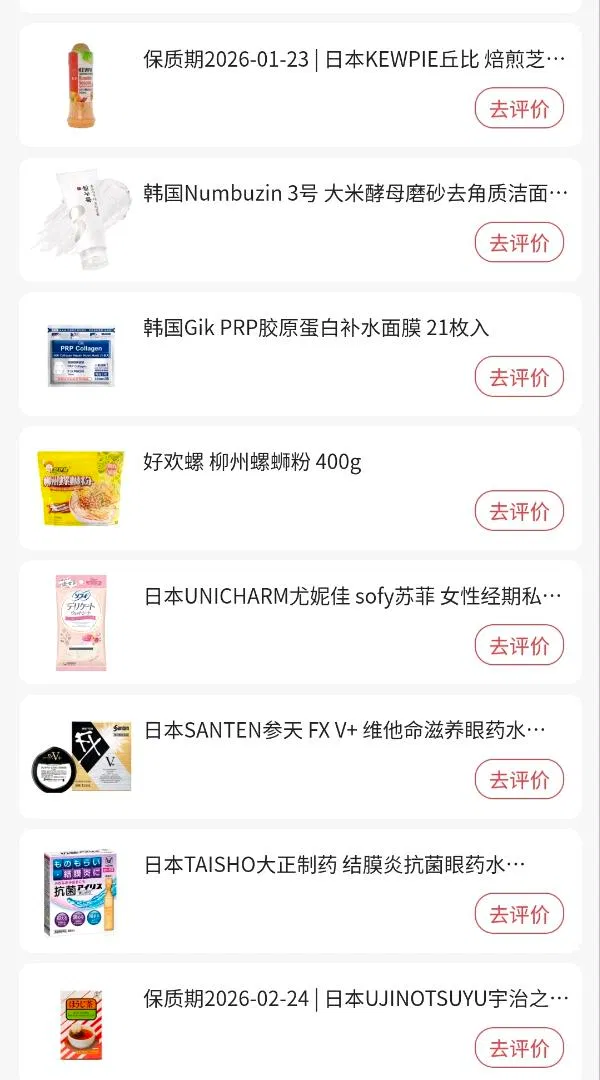Tap 去评价 for TAISHO大正制药 eye drops

click(x=519, y=914)
